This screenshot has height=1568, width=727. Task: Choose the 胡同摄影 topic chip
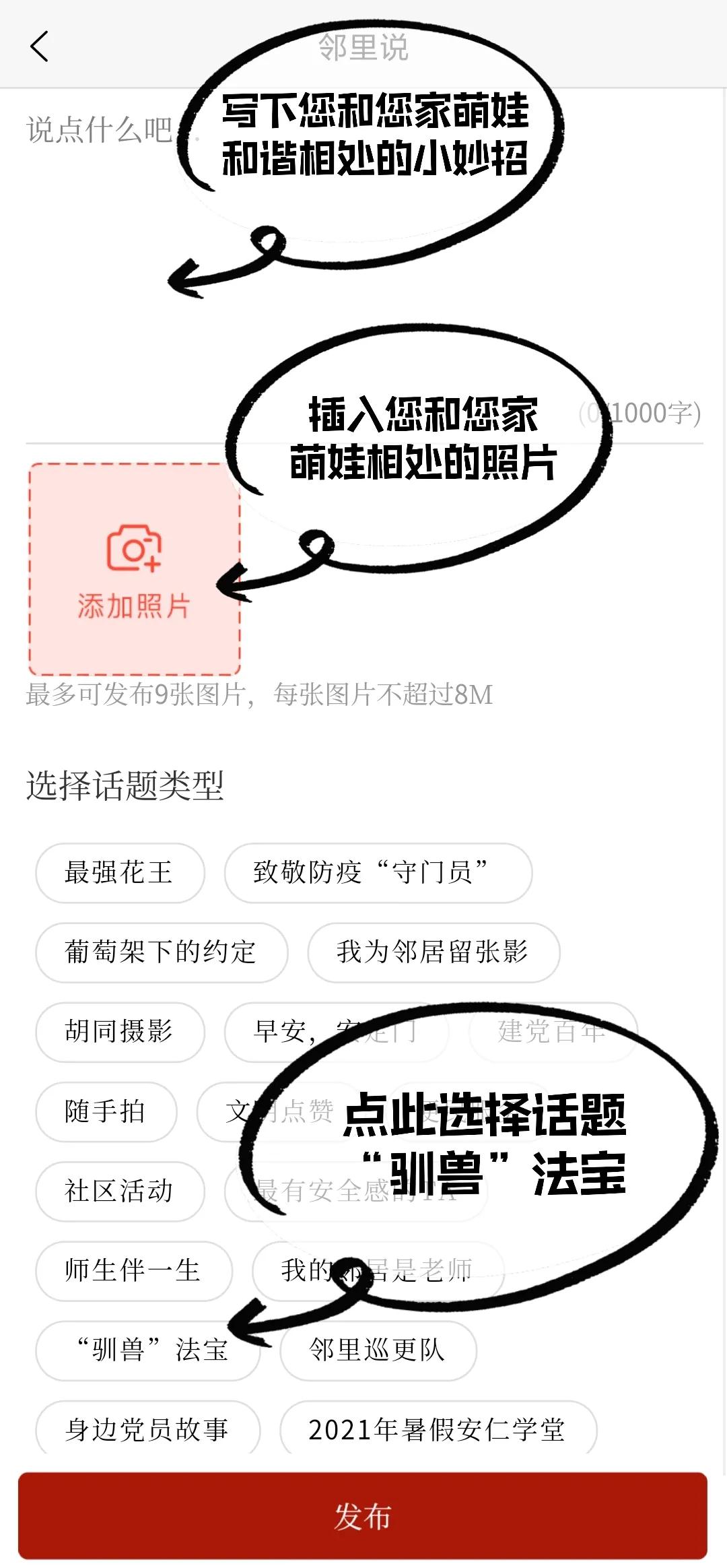click(119, 1032)
